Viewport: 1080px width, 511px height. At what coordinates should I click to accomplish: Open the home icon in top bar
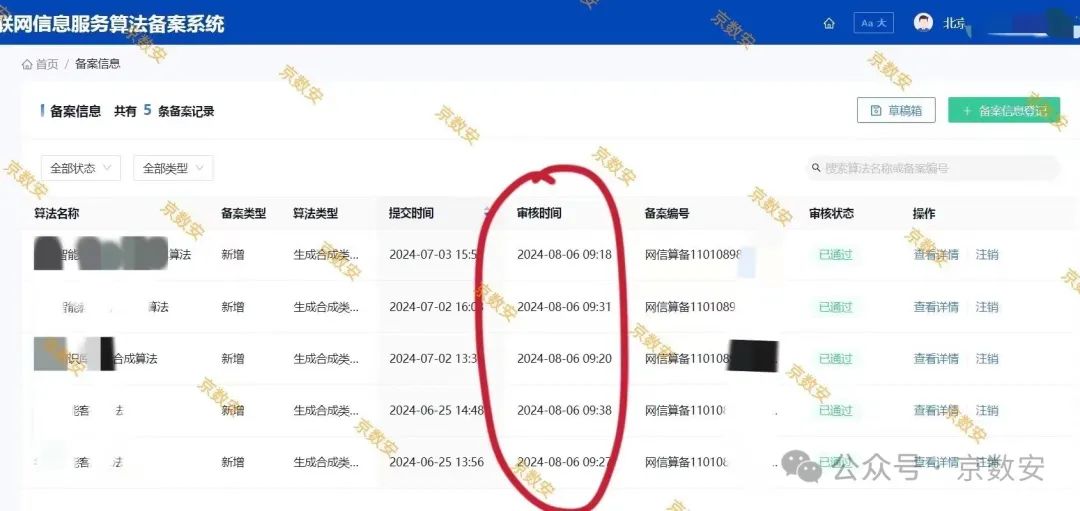click(829, 23)
